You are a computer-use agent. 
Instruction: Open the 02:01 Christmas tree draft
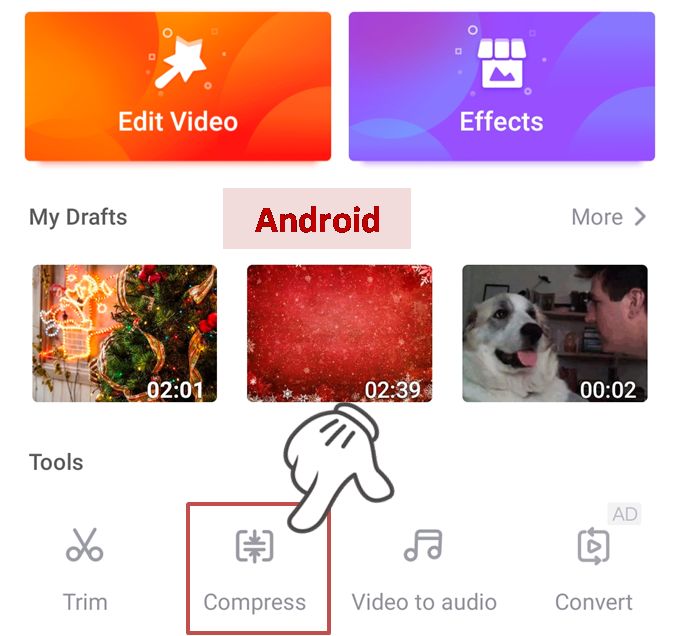coord(124,333)
